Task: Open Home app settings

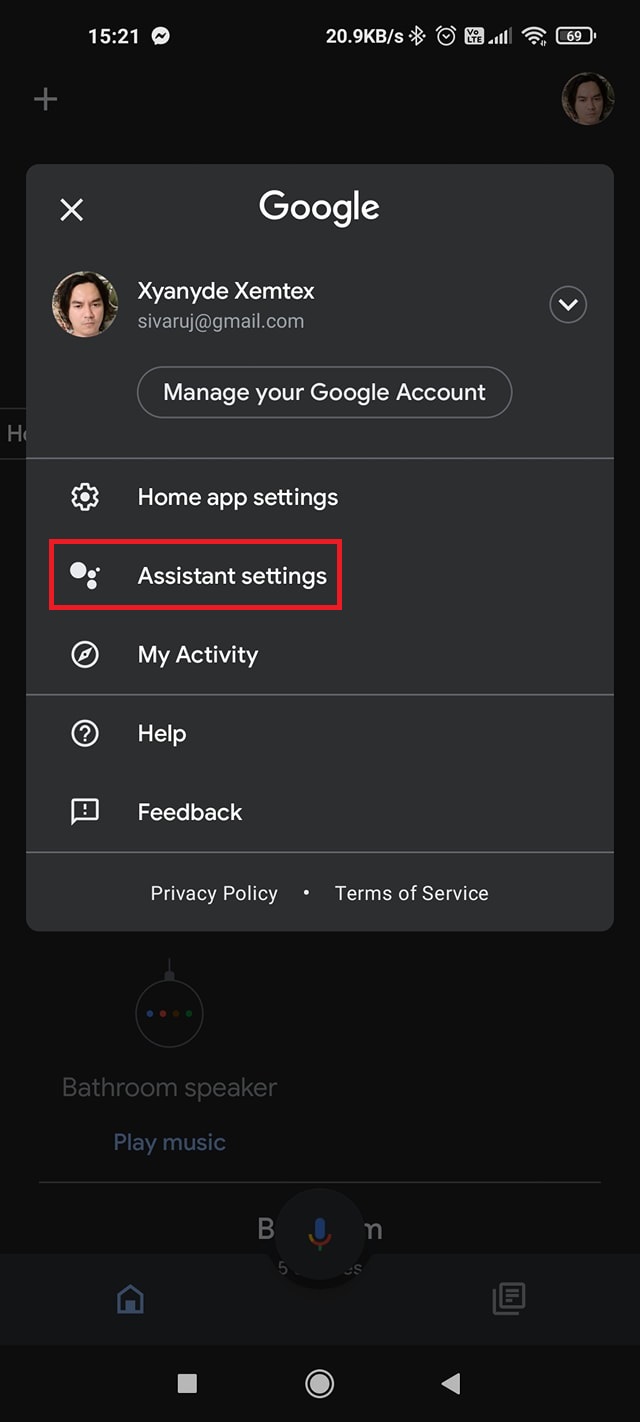Action: pos(237,497)
